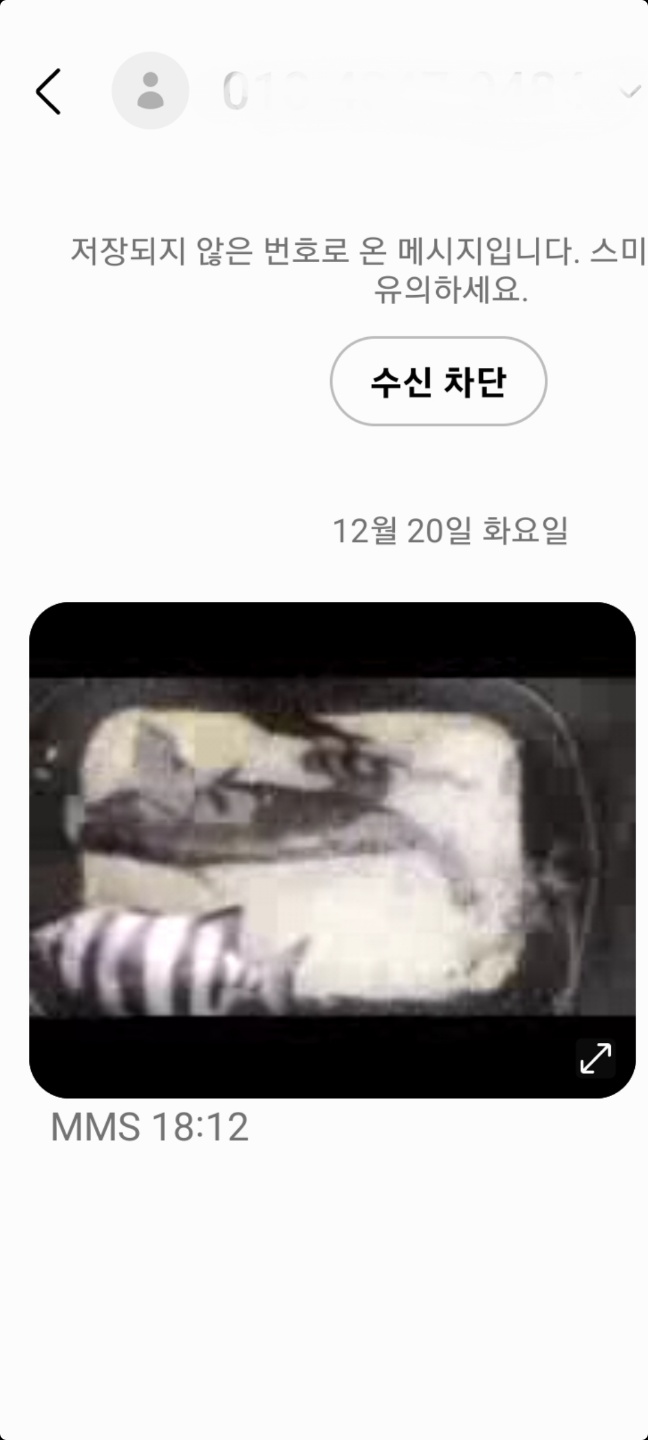Screen dimensions: 648x1440
Task: Go back to the message list
Action: pyautogui.click(x=48, y=91)
